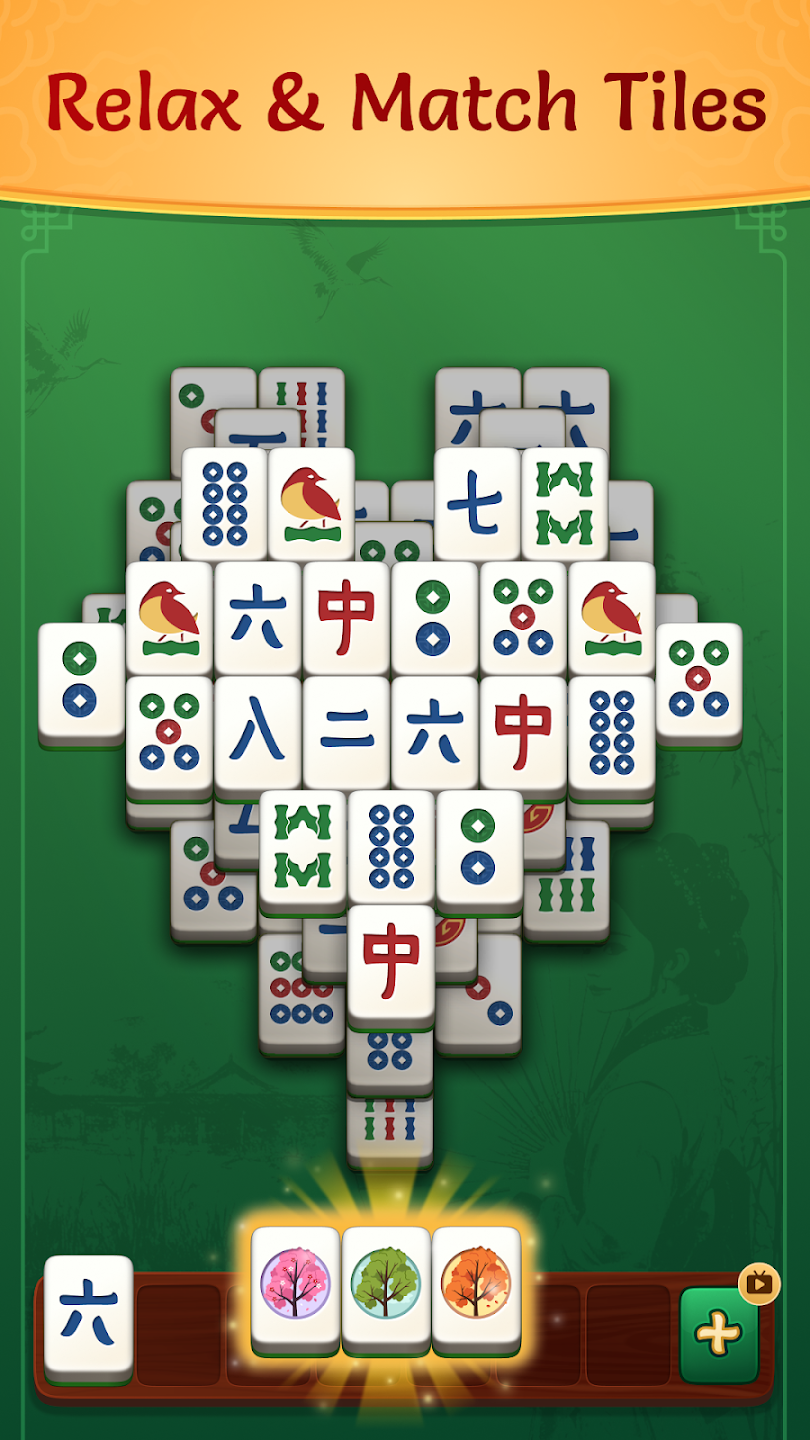Select the green summer tree tile

coord(387,1295)
